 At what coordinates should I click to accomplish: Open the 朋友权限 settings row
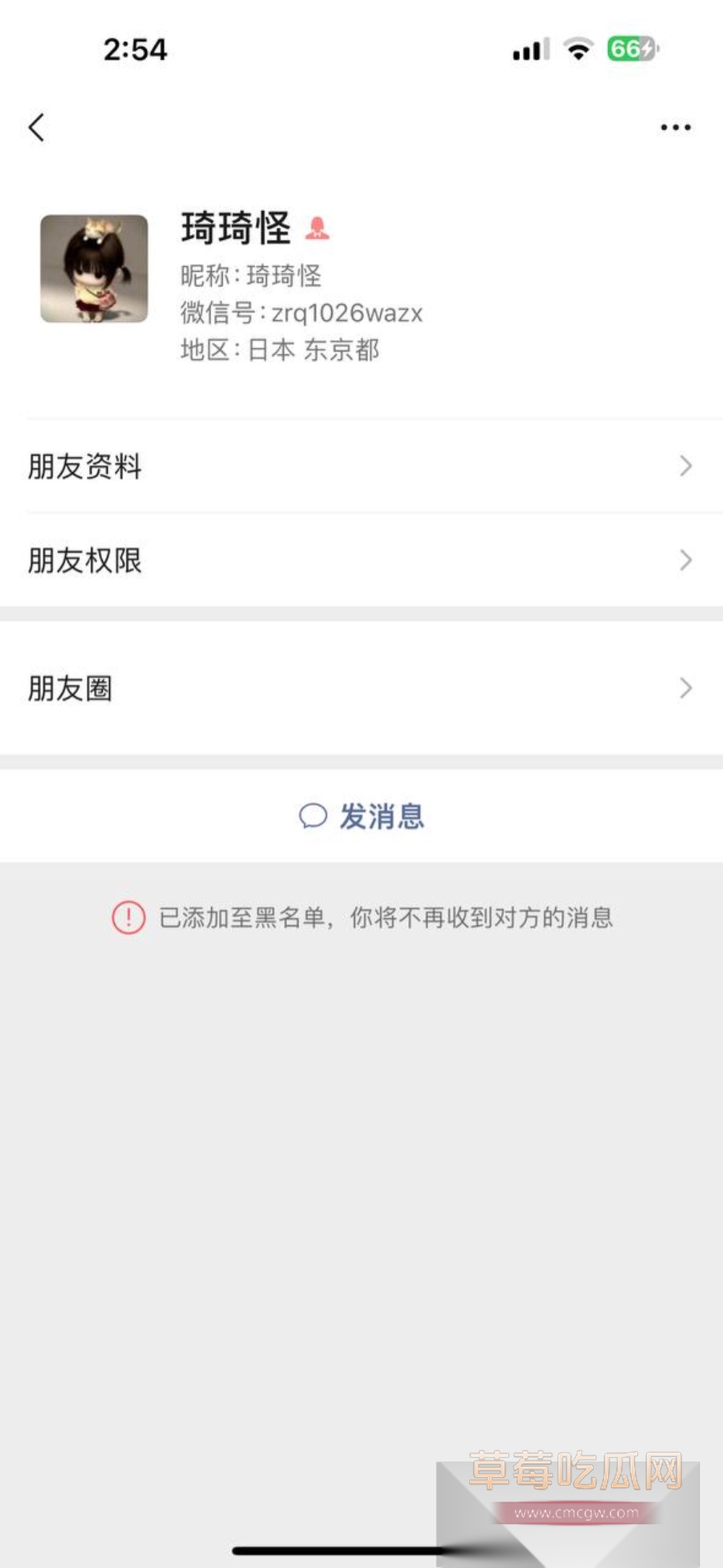click(x=361, y=560)
